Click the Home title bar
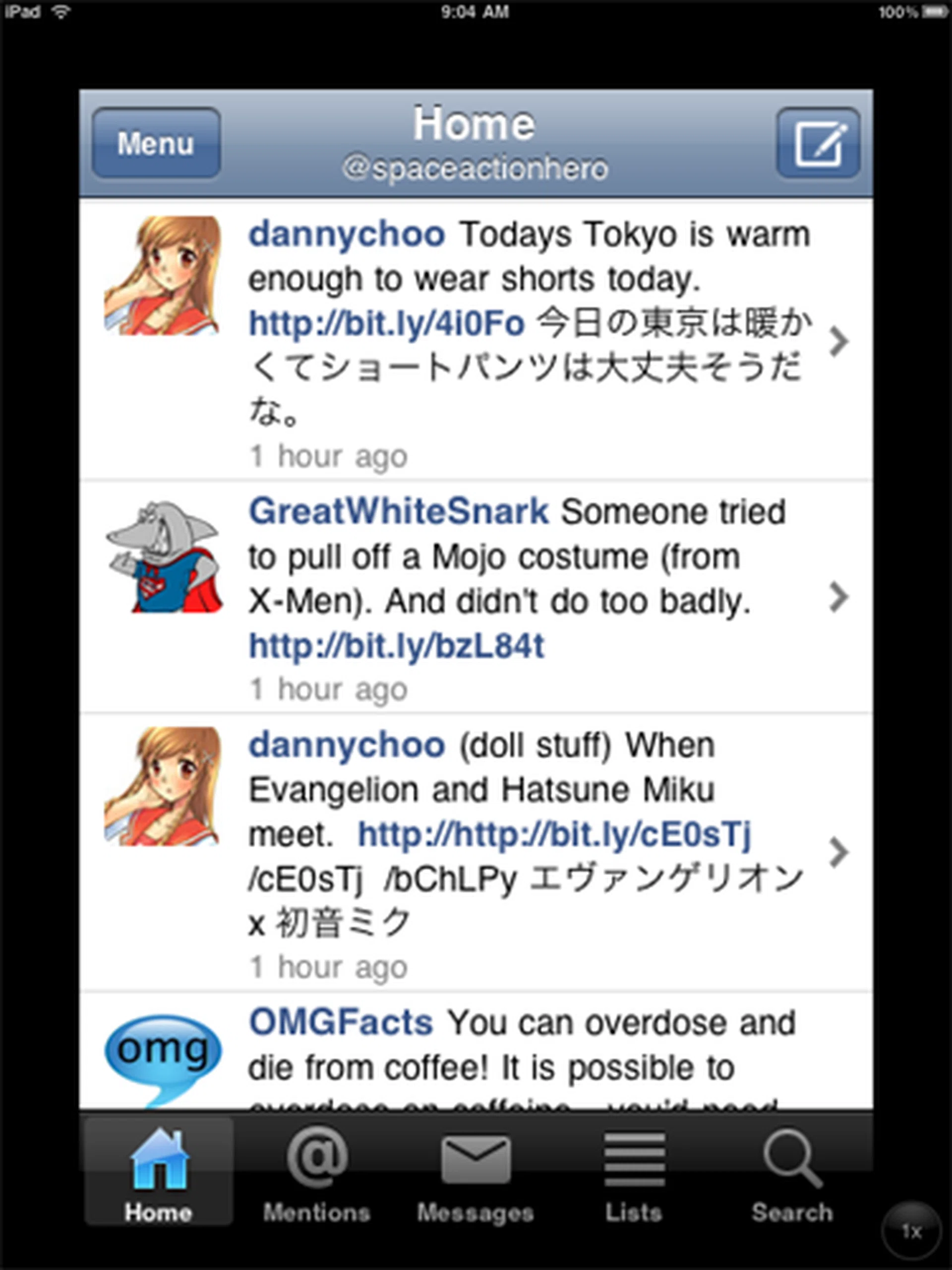Screen dimensions: 952x1270 [x=475, y=121]
